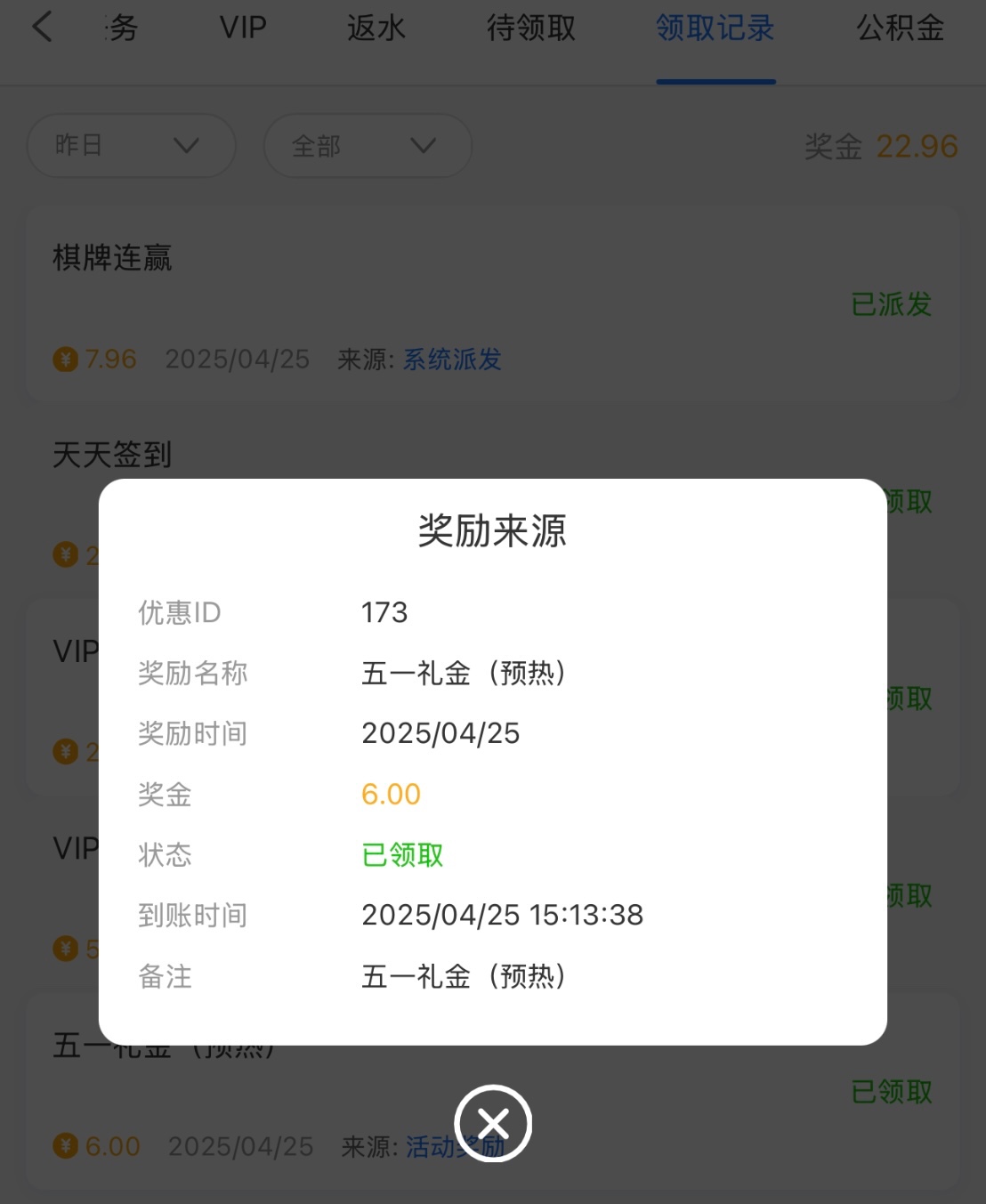The image size is (986, 1204).
Task: Expand the 全部 type dropdown
Action: pyautogui.click(x=367, y=145)
